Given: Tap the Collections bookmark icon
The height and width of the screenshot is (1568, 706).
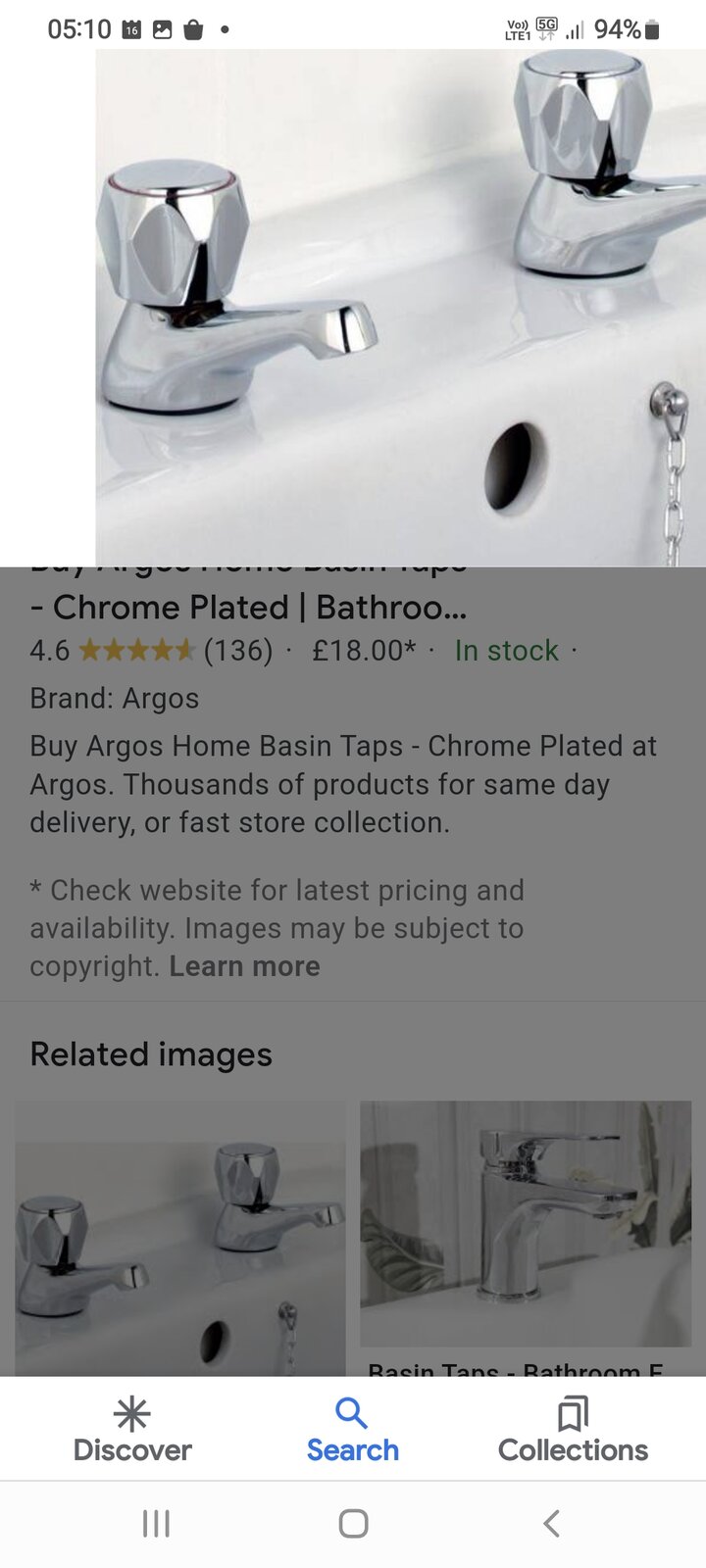Looking at the screenshot, I should (x=572, y=1411).
